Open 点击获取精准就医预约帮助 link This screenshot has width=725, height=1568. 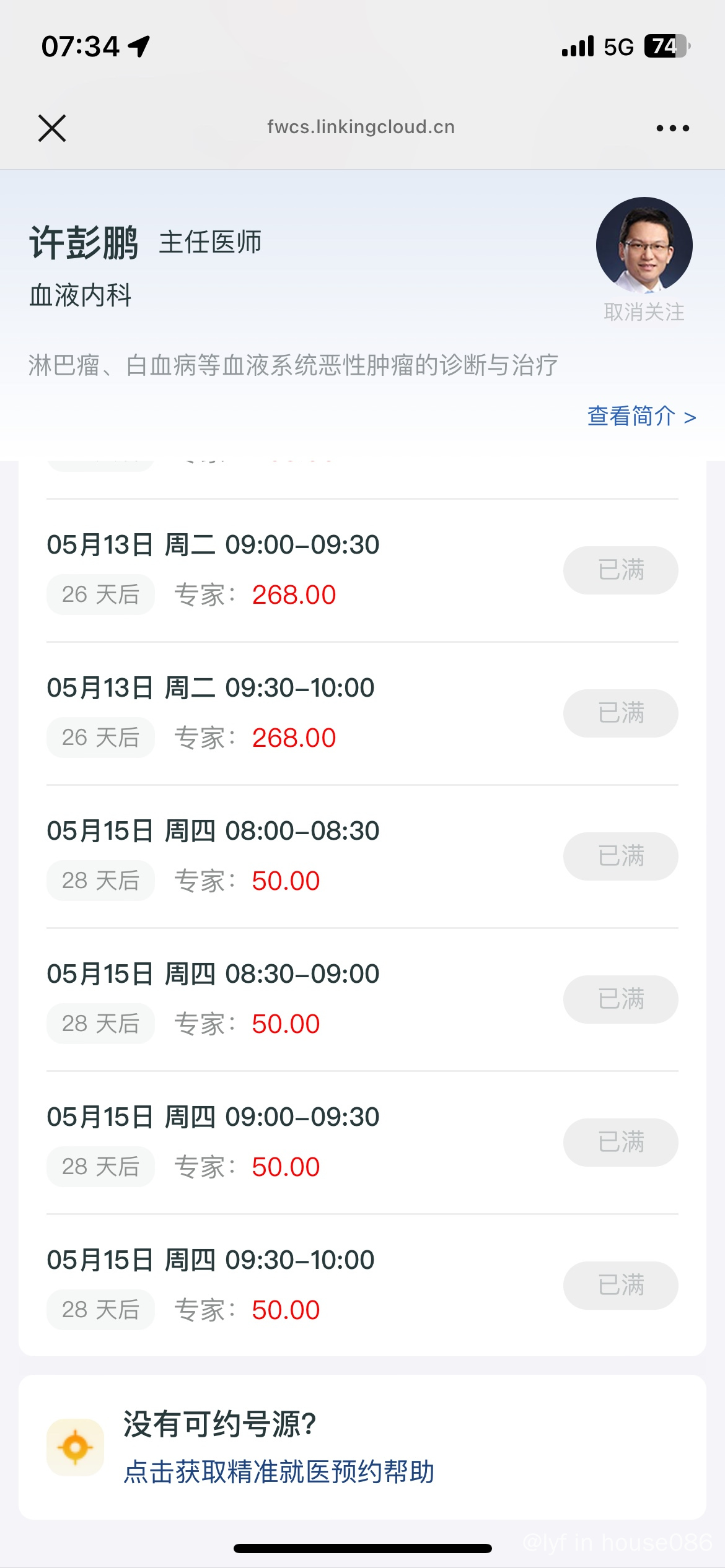(279, 1471)
